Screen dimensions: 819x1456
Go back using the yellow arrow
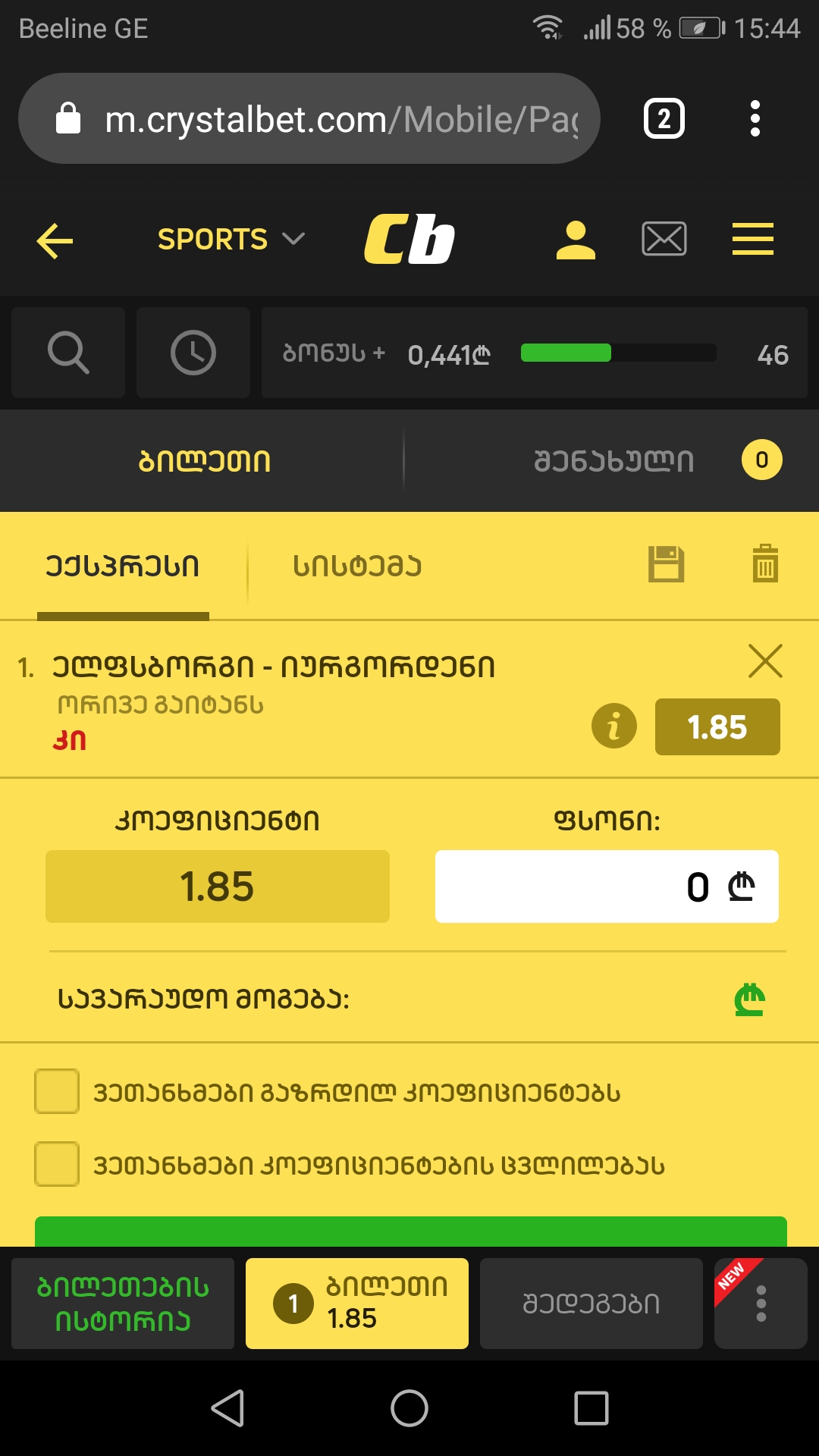[x=55, y=241]
